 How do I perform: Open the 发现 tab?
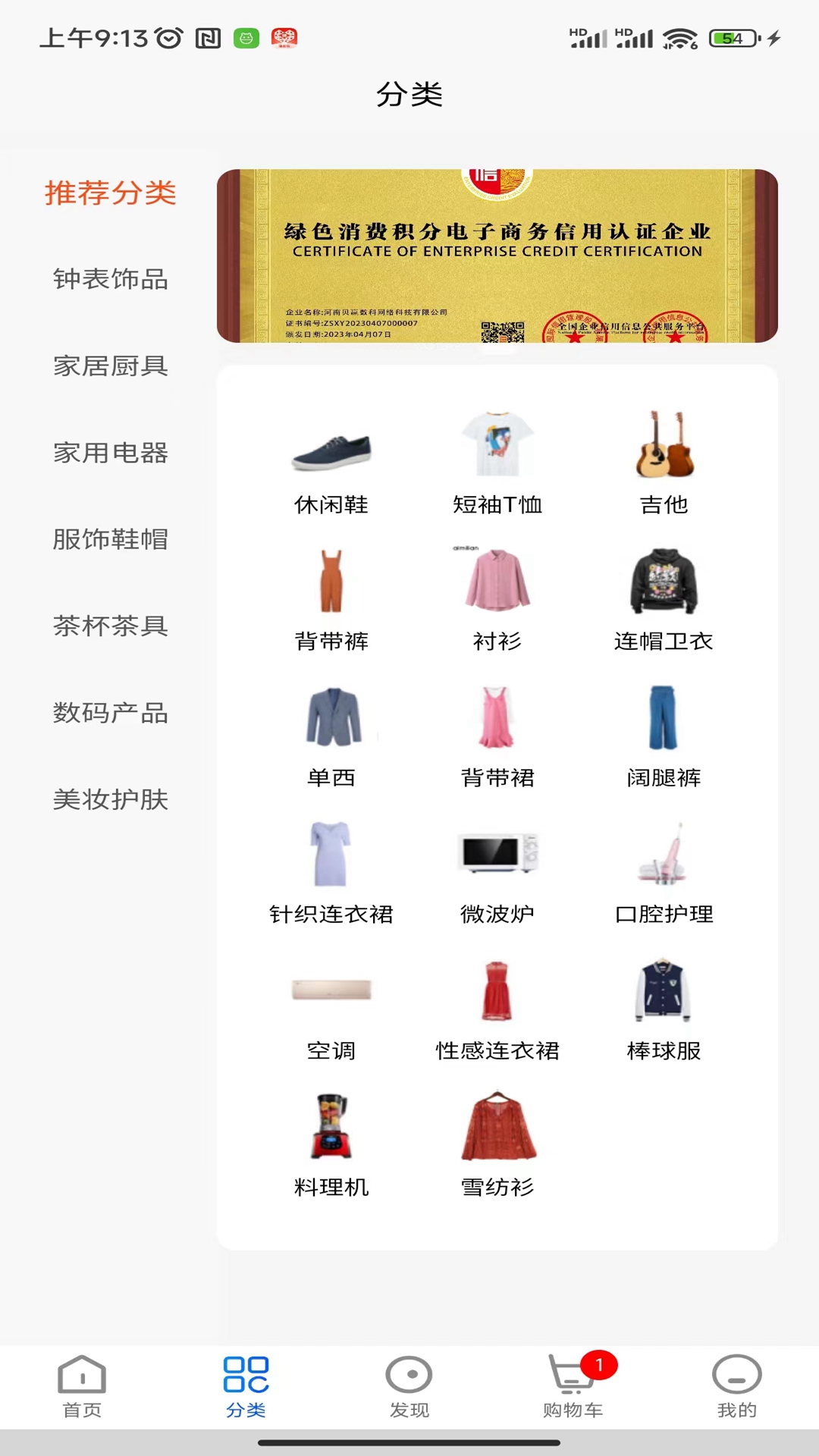pos(409,1386)
